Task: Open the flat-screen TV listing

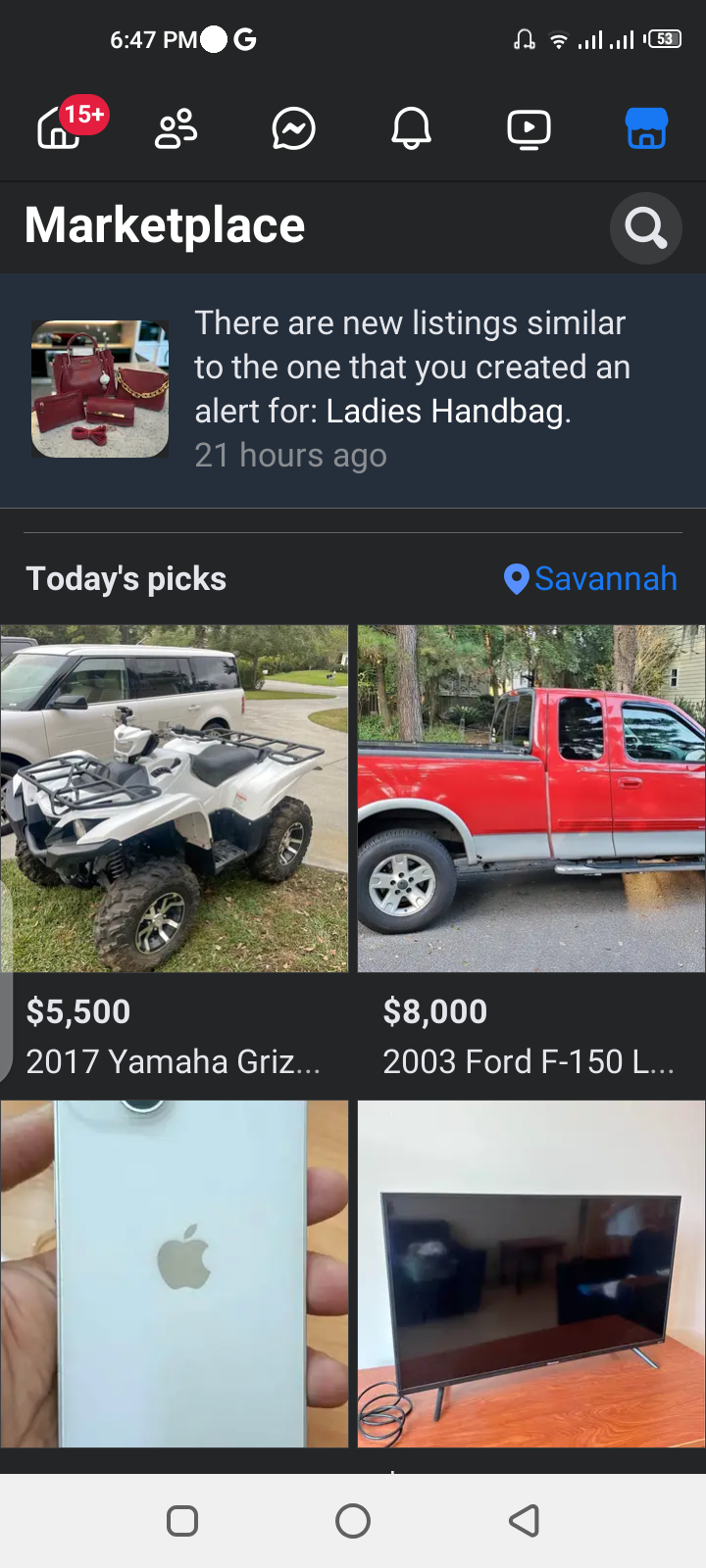Action: point(531,1273)
